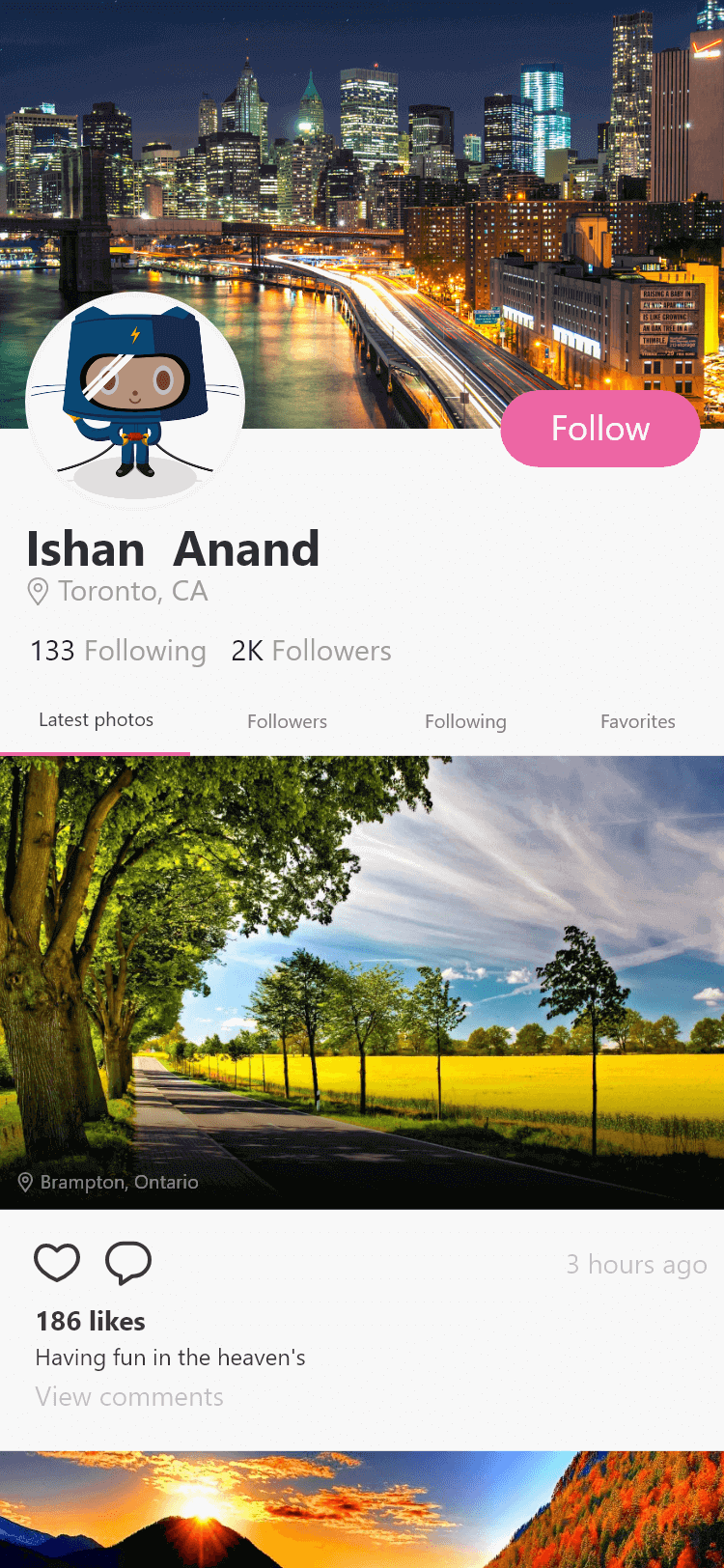Select the Latest photos tab
The width and height of the screenshot is (724, 1568).
pyautogui.click(x=96, y=720)
